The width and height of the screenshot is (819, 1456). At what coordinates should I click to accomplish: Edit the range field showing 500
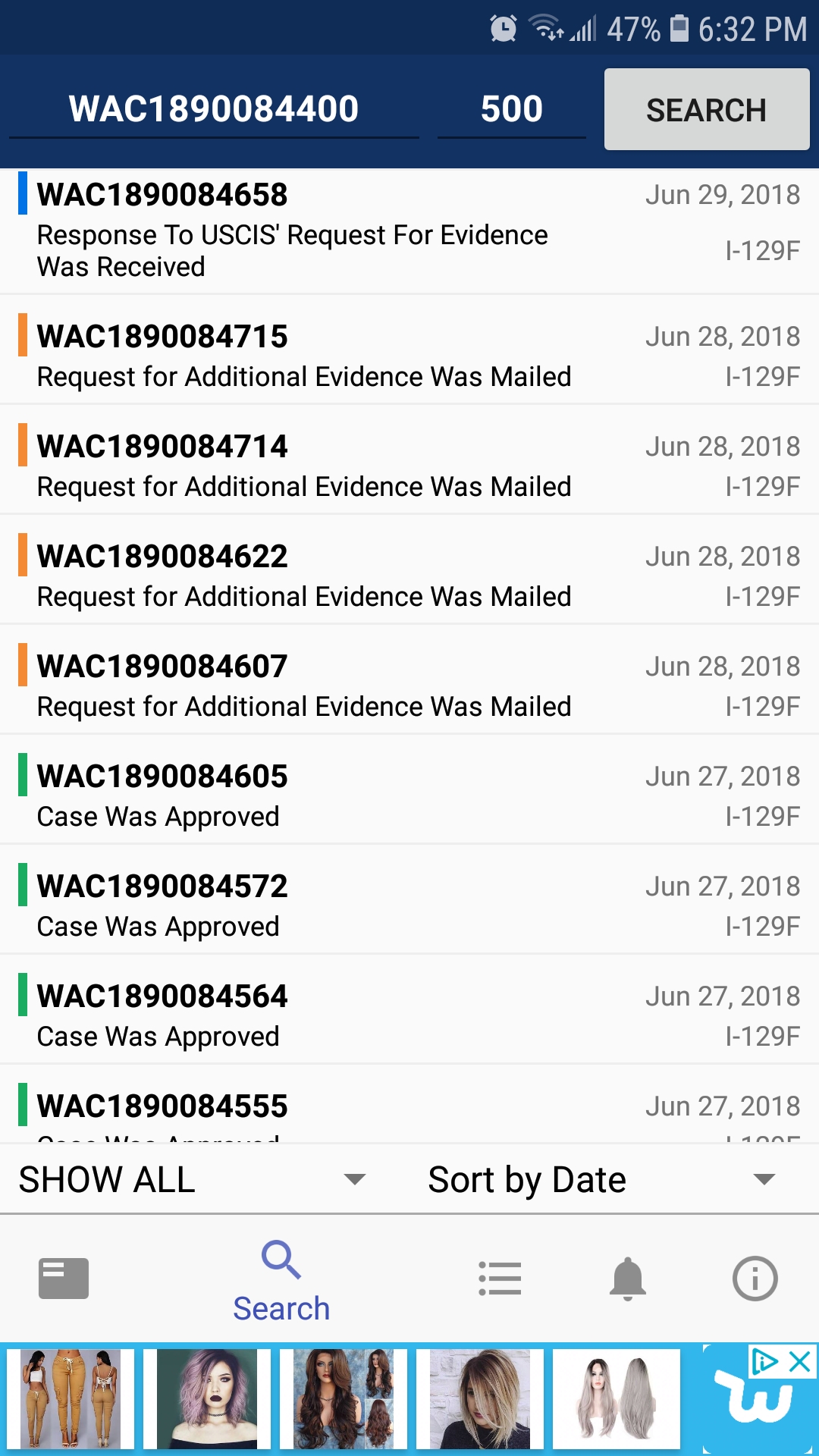[512, 109]
